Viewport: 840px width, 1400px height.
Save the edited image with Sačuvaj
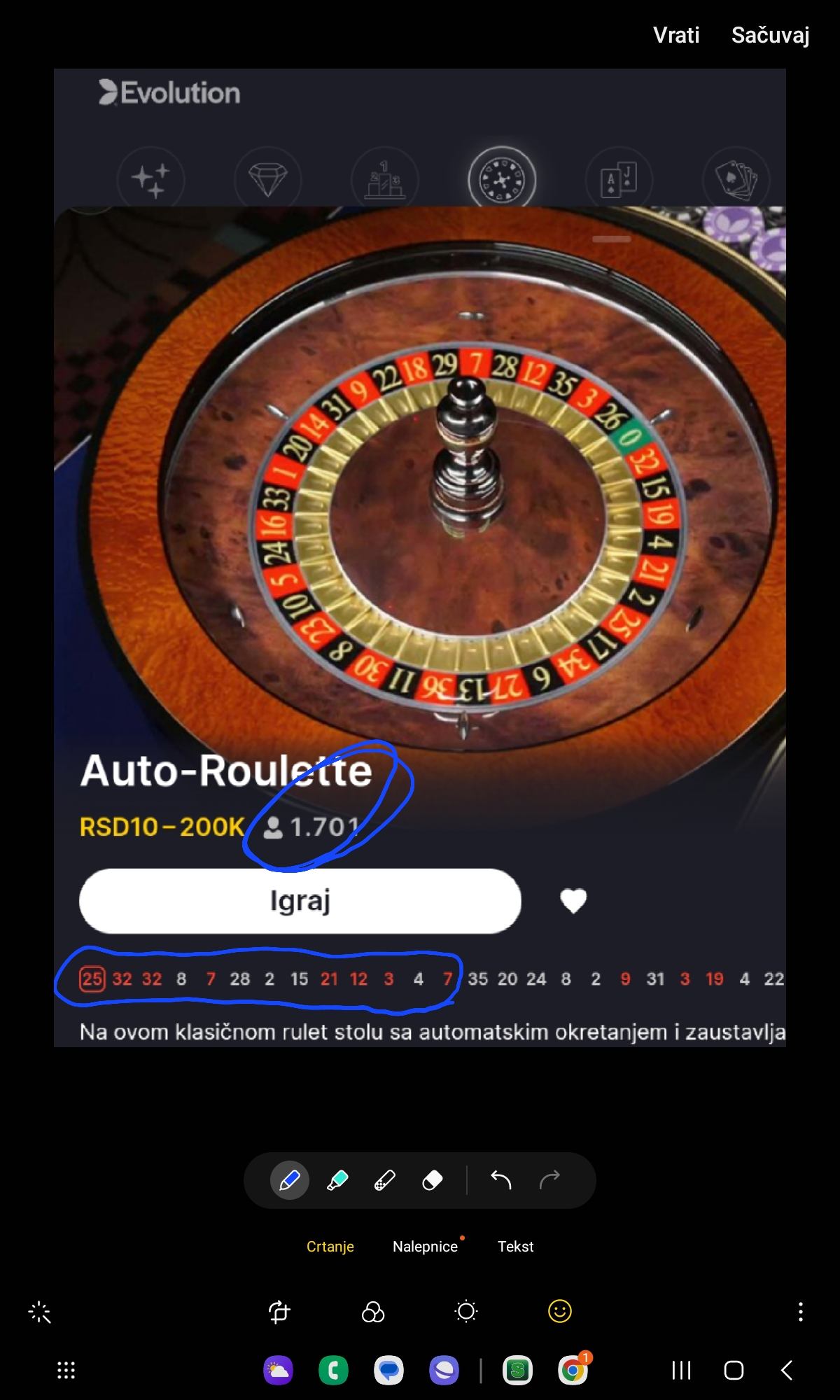pos(770,35)
